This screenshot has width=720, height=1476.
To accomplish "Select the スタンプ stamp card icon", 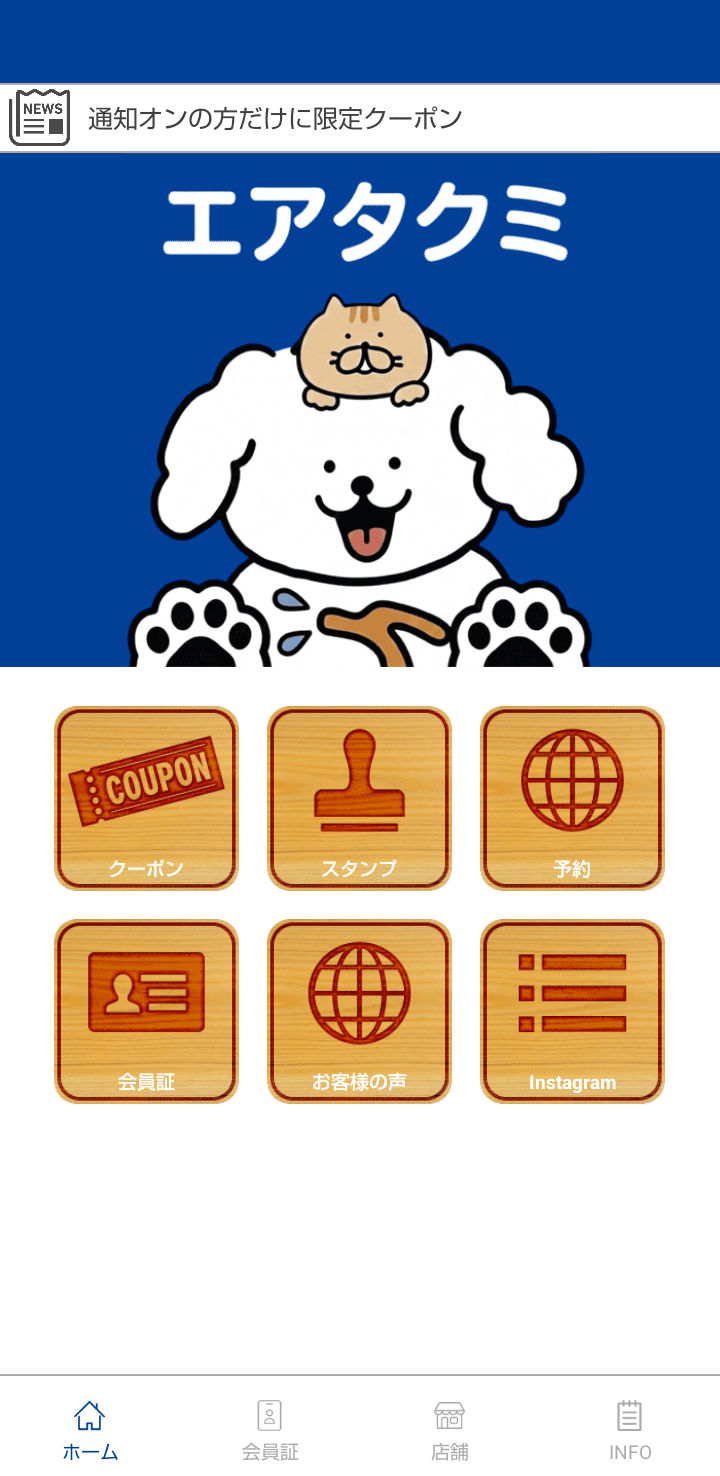I will pos(359,798).
